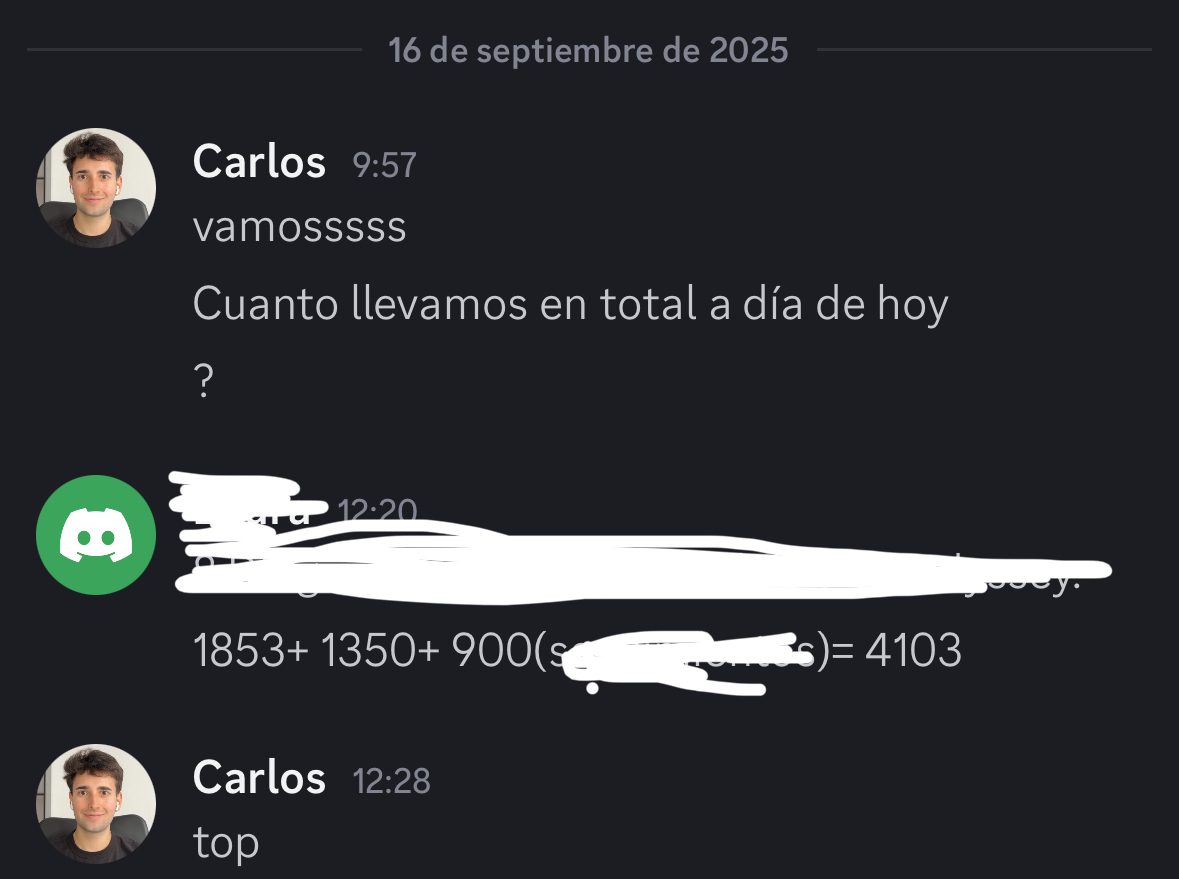Tap the Carlos username beside 9:57

pos(259,161)
